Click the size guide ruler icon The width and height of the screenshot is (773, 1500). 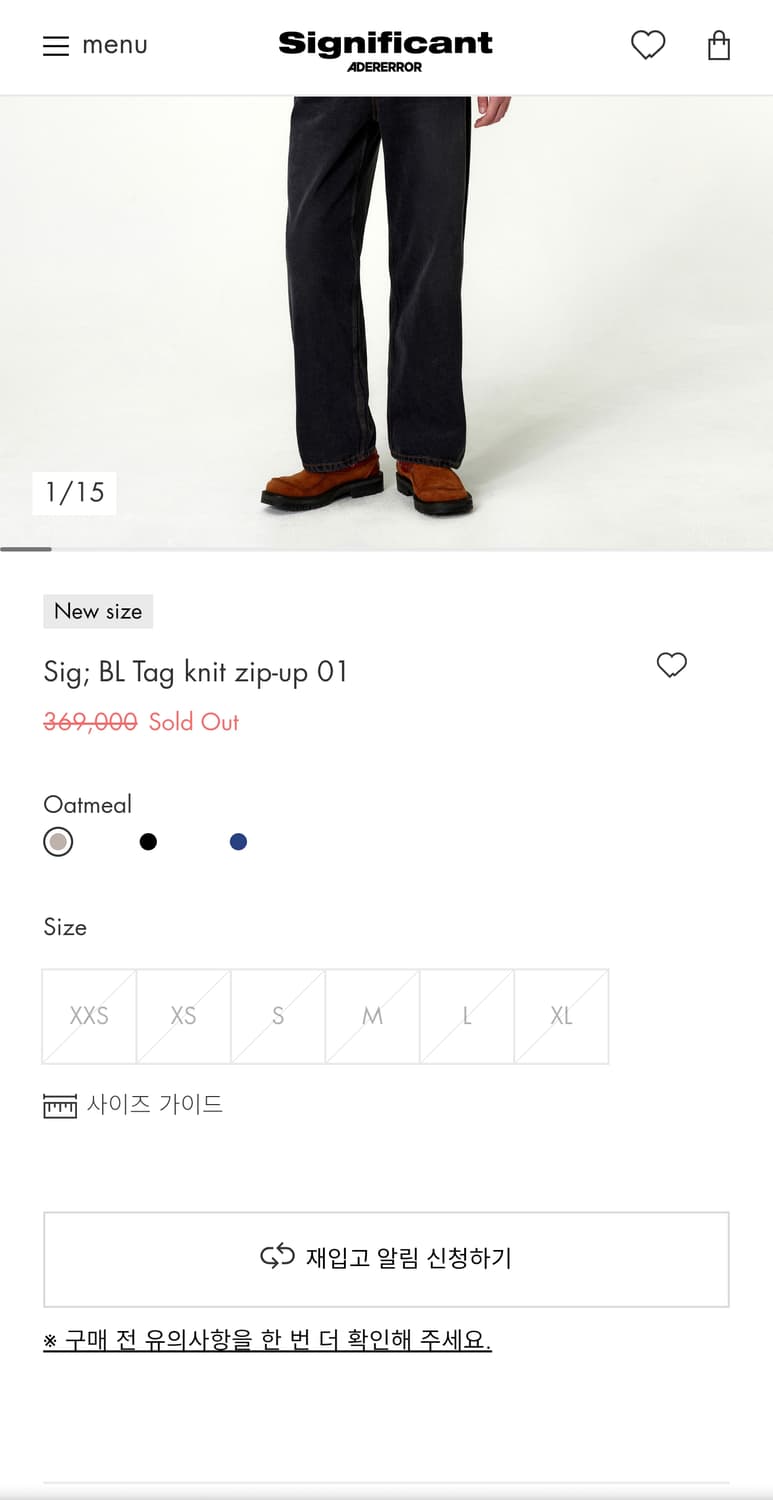59,1104
